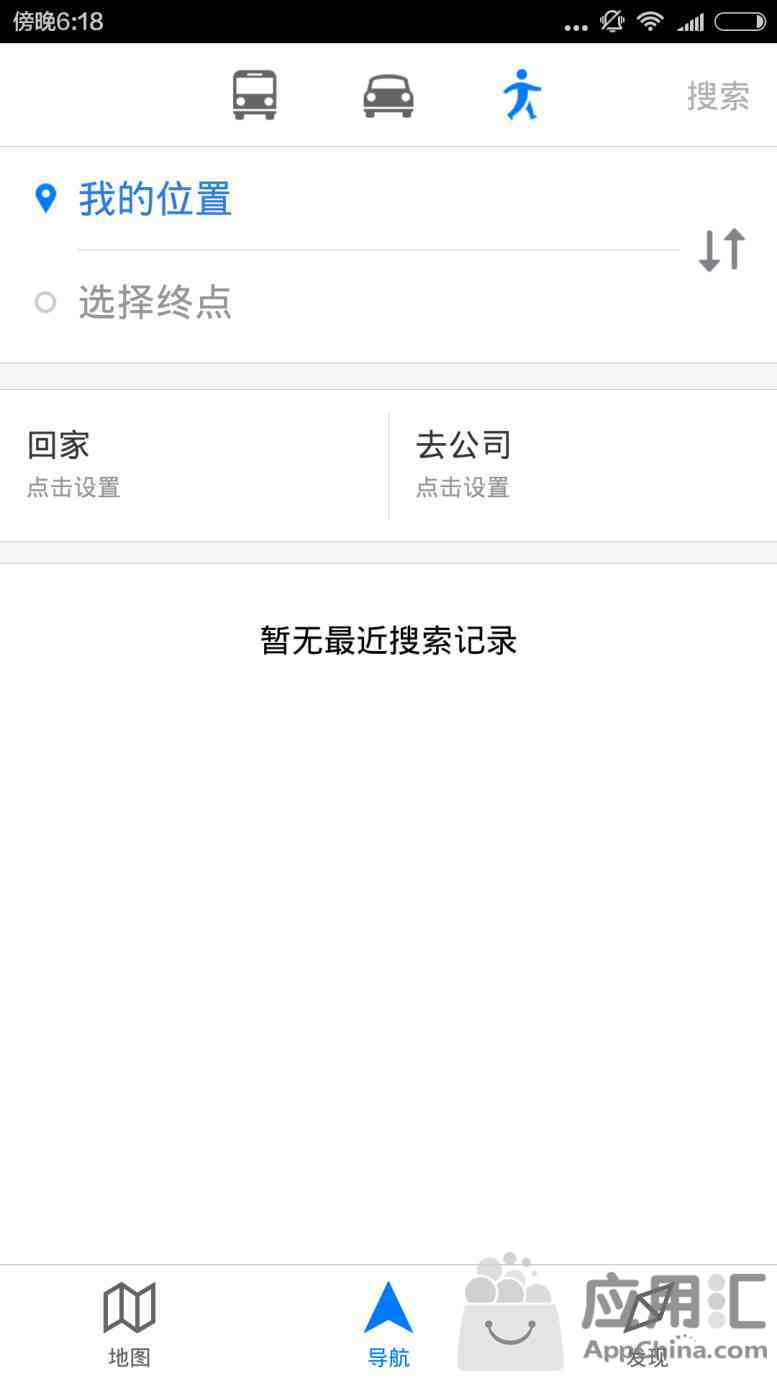Swap start and end points
777x1381 pixels.
coord(721,250)
